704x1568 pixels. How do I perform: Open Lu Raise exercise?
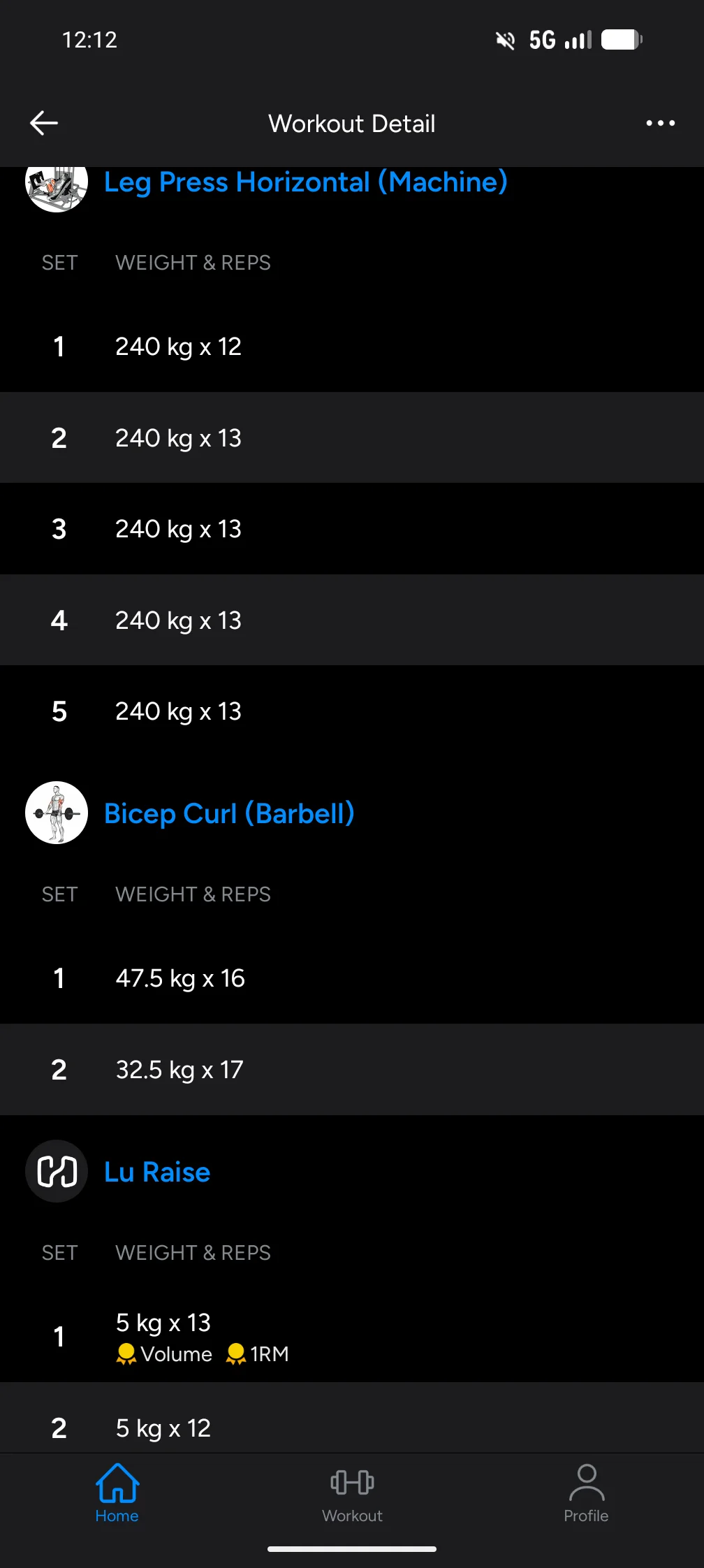[x=157, y=1172]
